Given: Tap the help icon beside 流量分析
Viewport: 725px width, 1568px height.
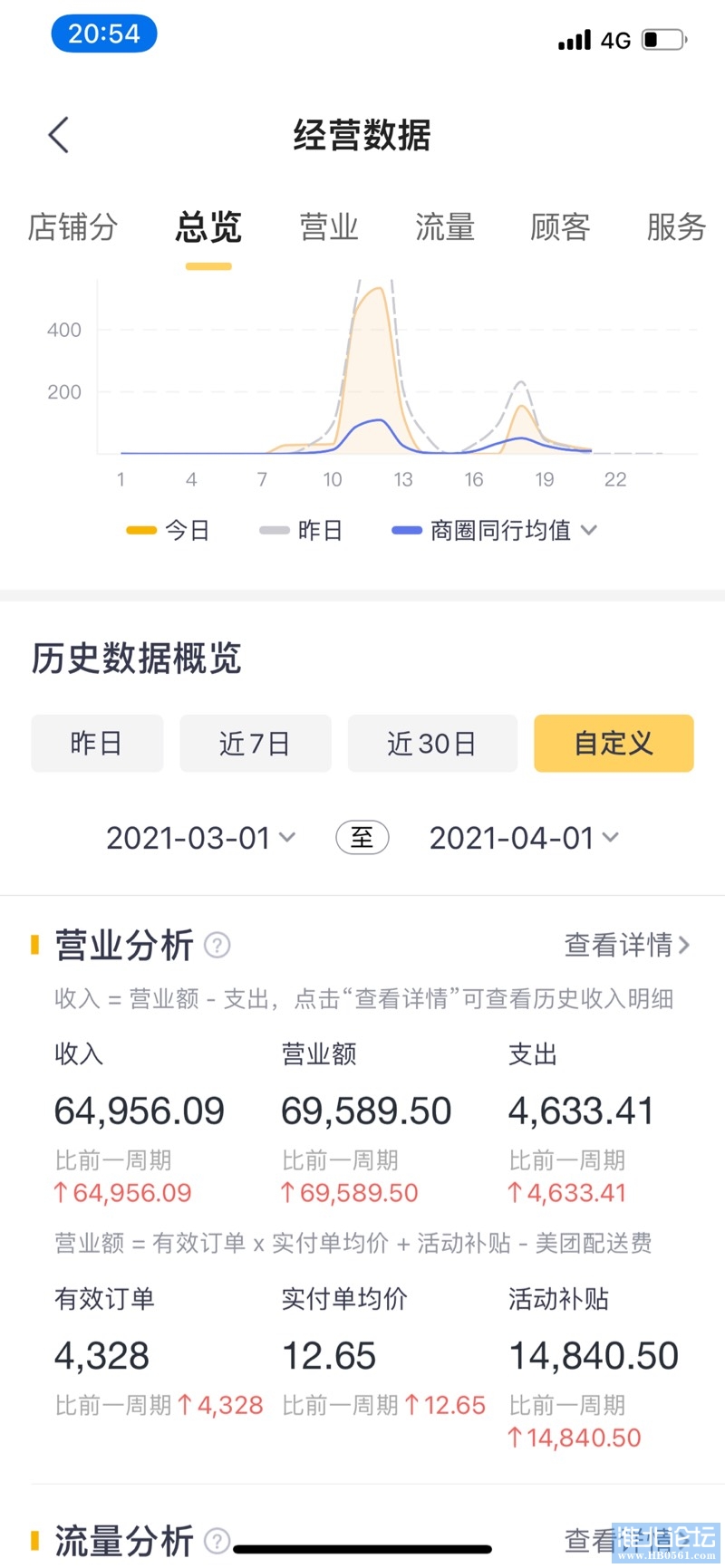Looking at the screenshot, I should (217, 1540).
